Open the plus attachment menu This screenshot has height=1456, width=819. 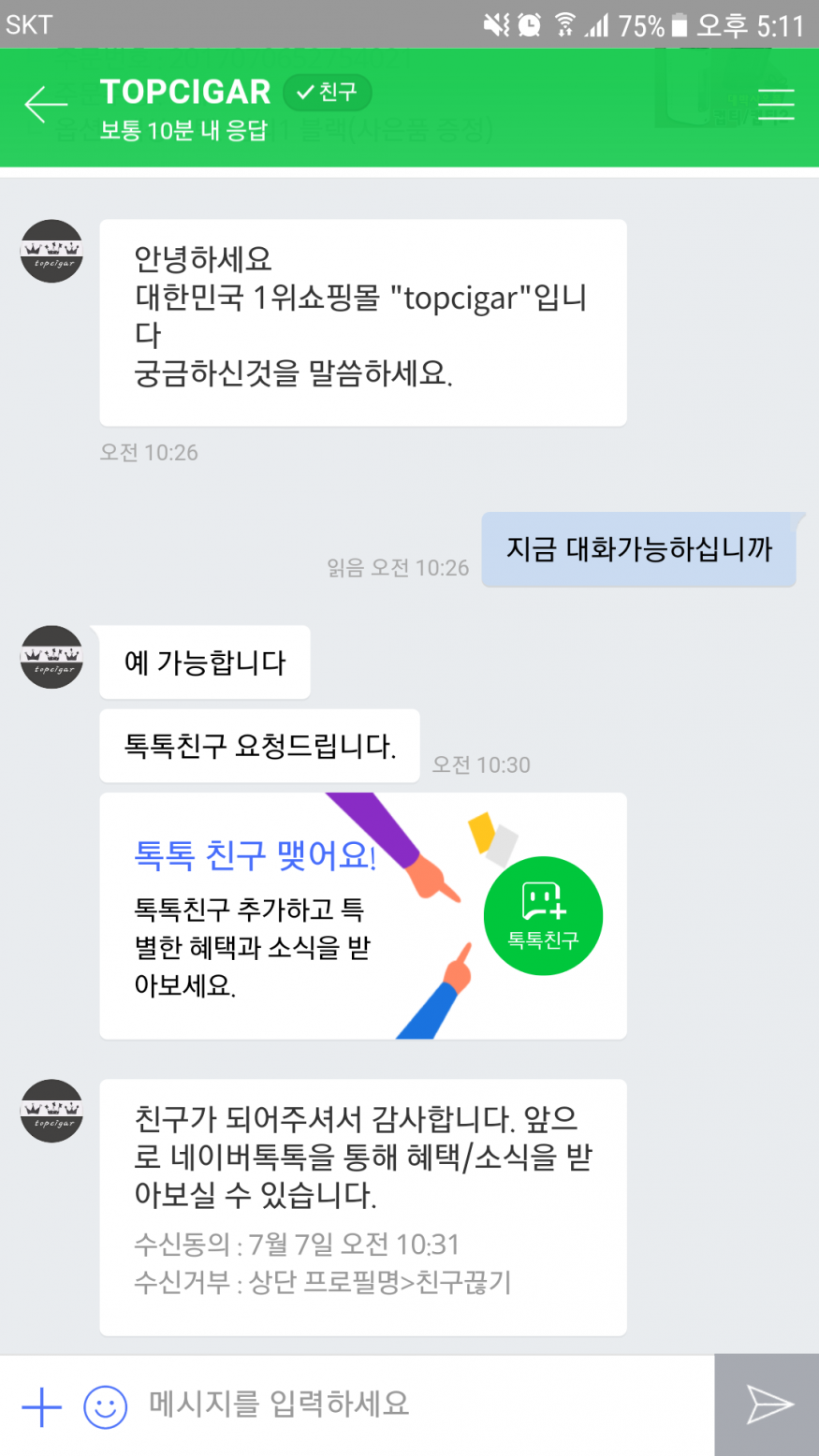(41, 1405)
